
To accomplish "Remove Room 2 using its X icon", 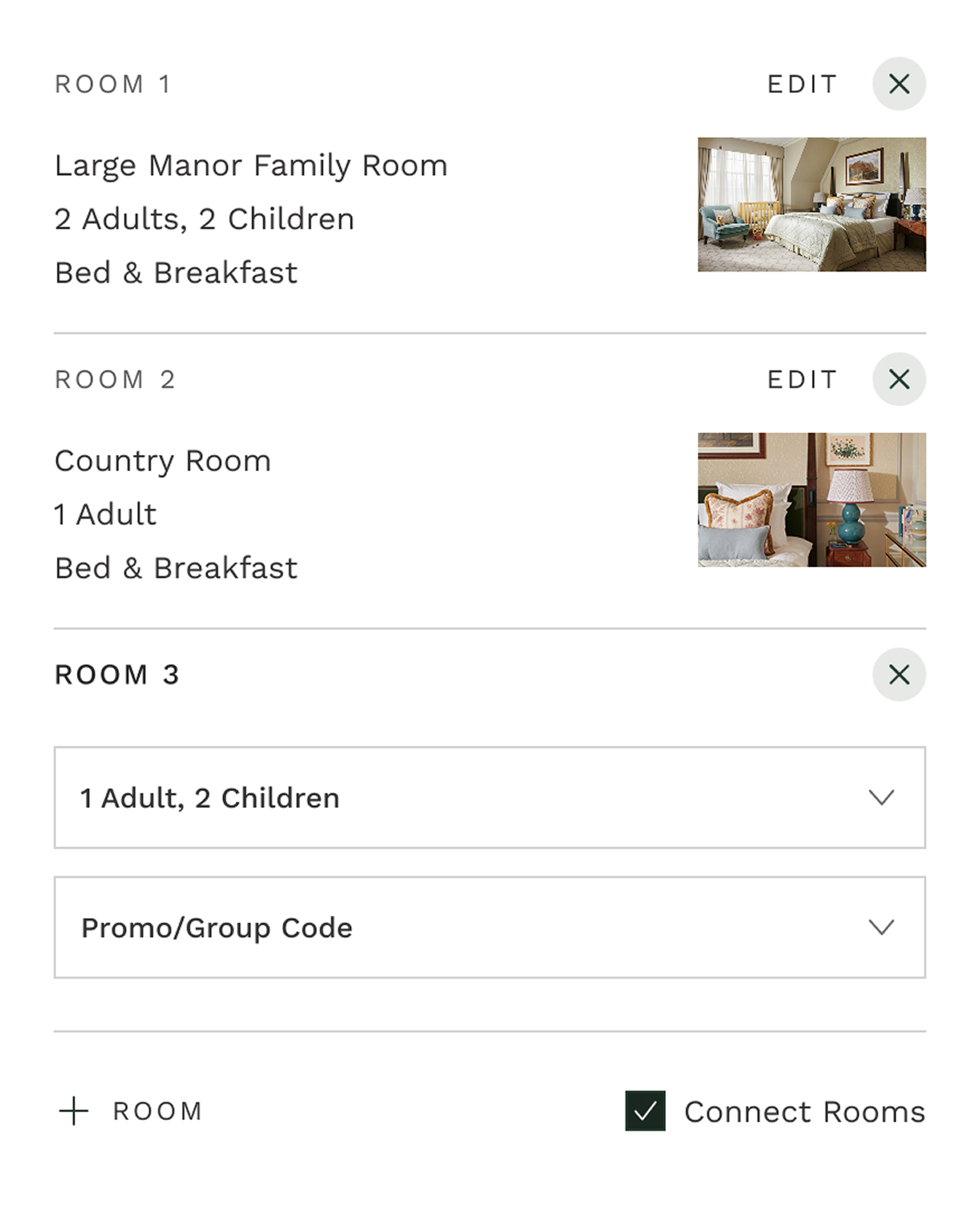I will click(899, 379).
